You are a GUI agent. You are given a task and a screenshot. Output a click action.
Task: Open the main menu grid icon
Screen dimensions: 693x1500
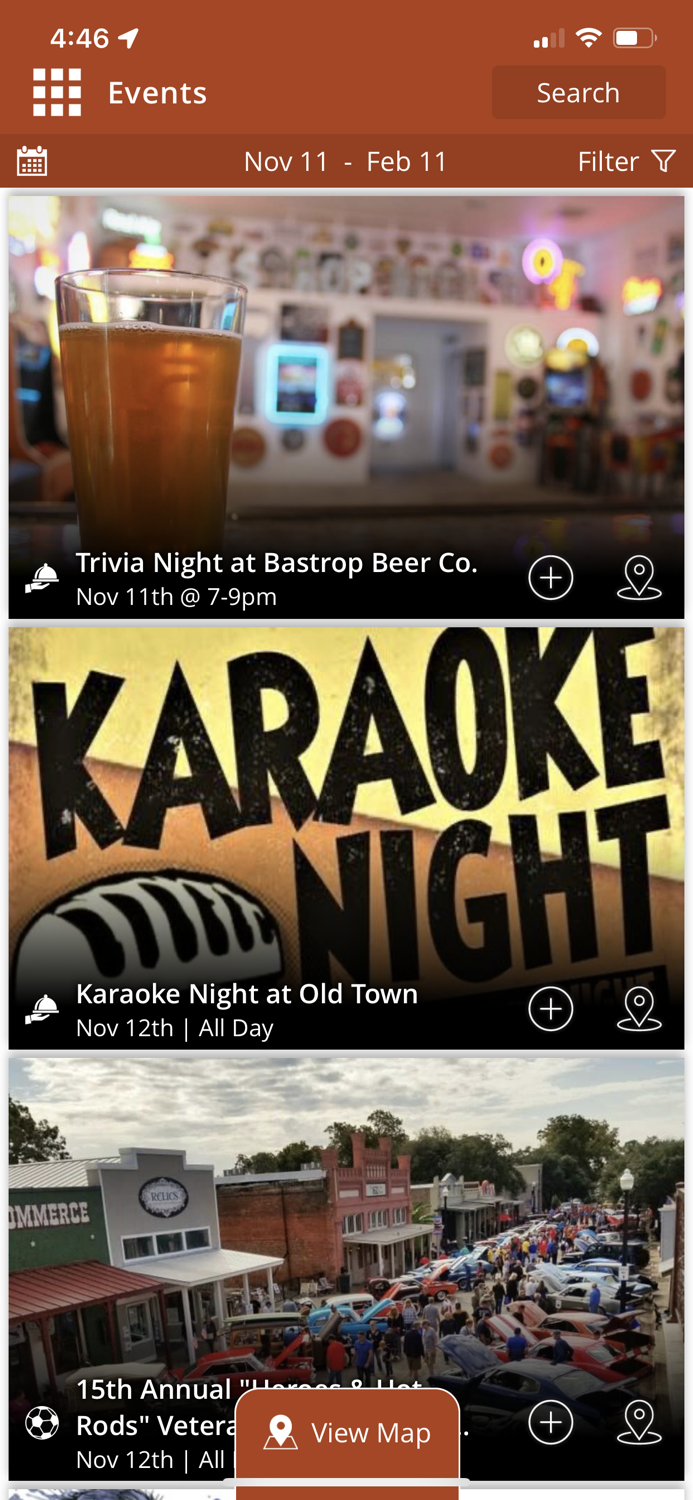[x=57, y=93]
